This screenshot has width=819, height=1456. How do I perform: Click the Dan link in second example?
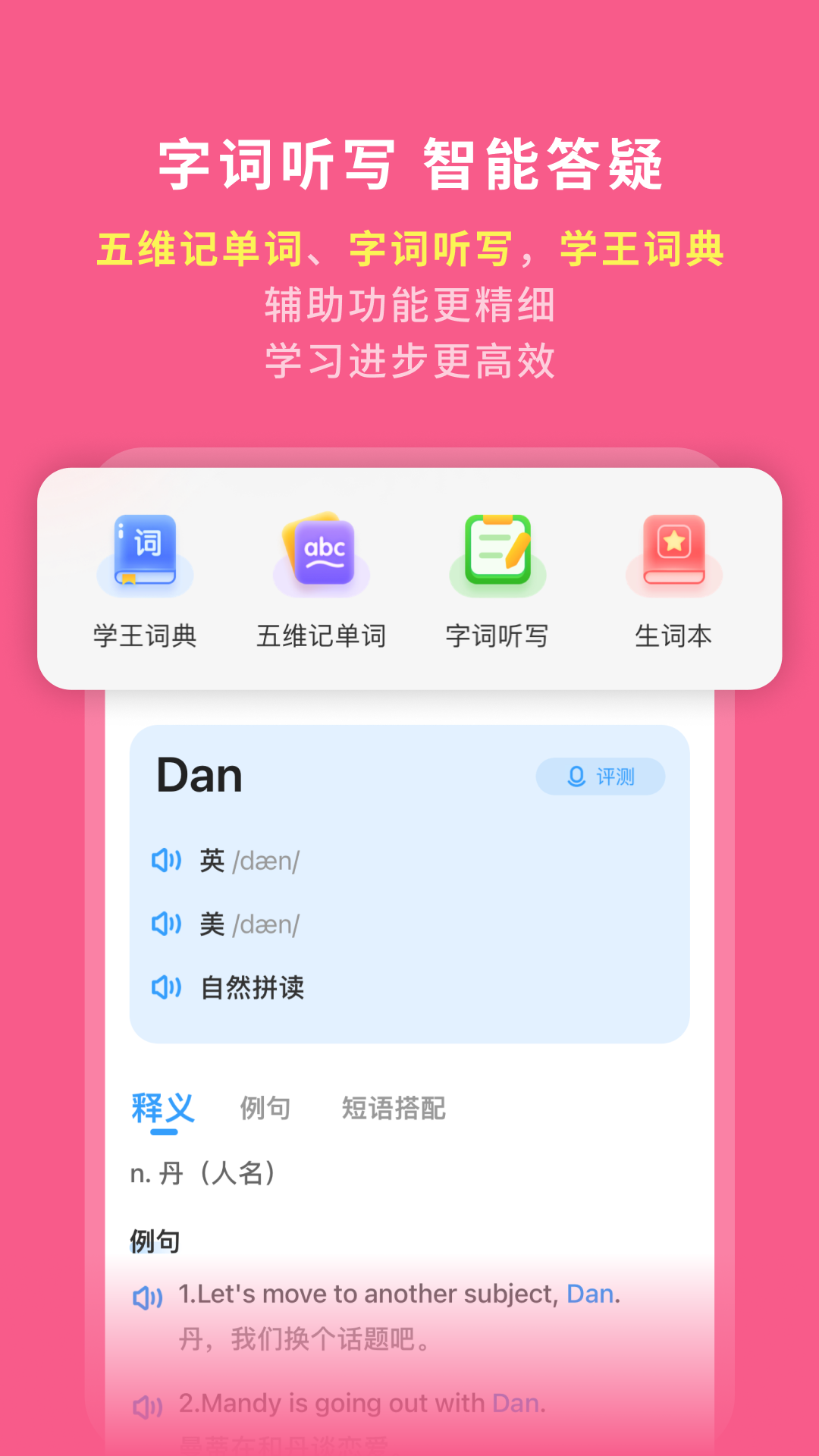point(514,1404)
